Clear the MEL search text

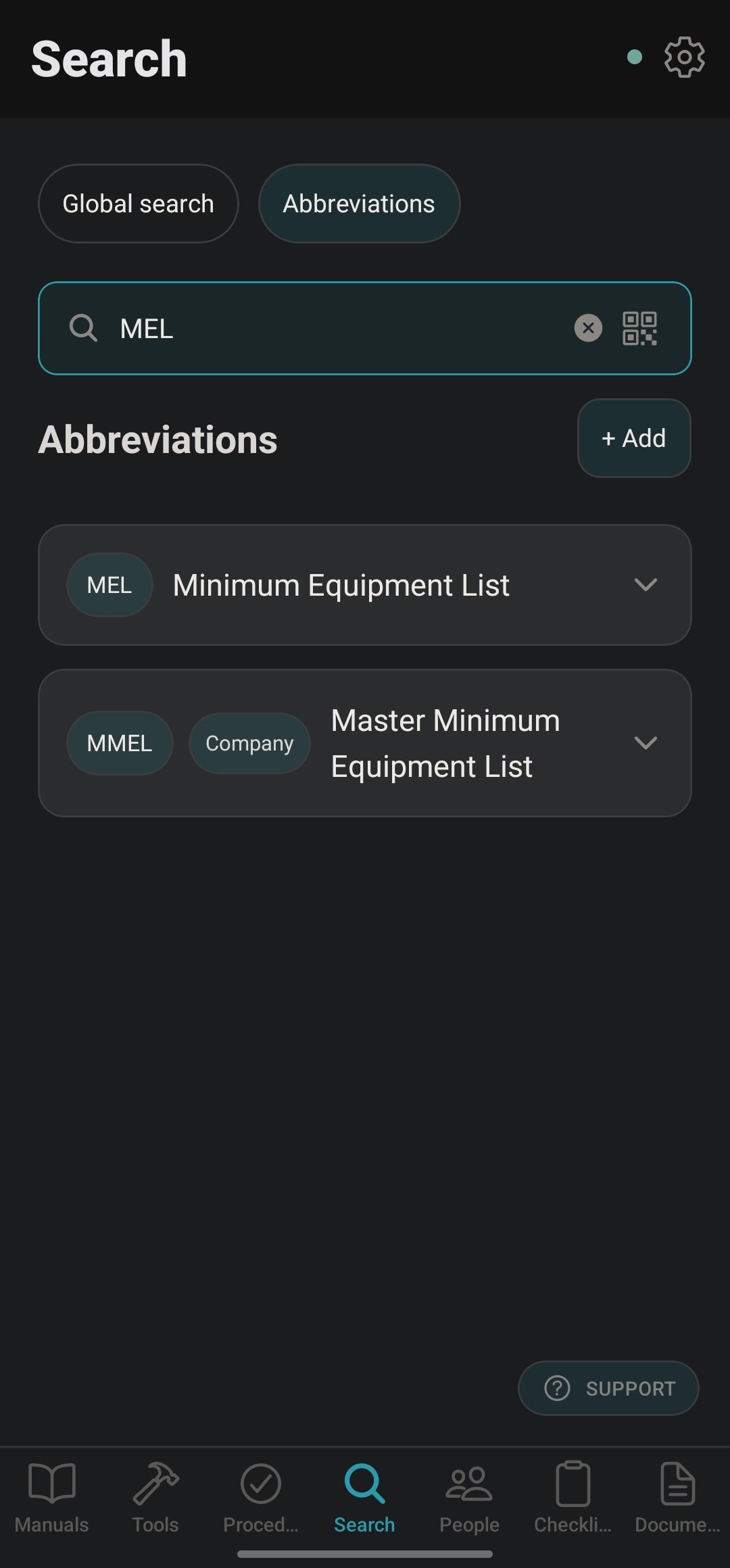[x=588, y=329]
